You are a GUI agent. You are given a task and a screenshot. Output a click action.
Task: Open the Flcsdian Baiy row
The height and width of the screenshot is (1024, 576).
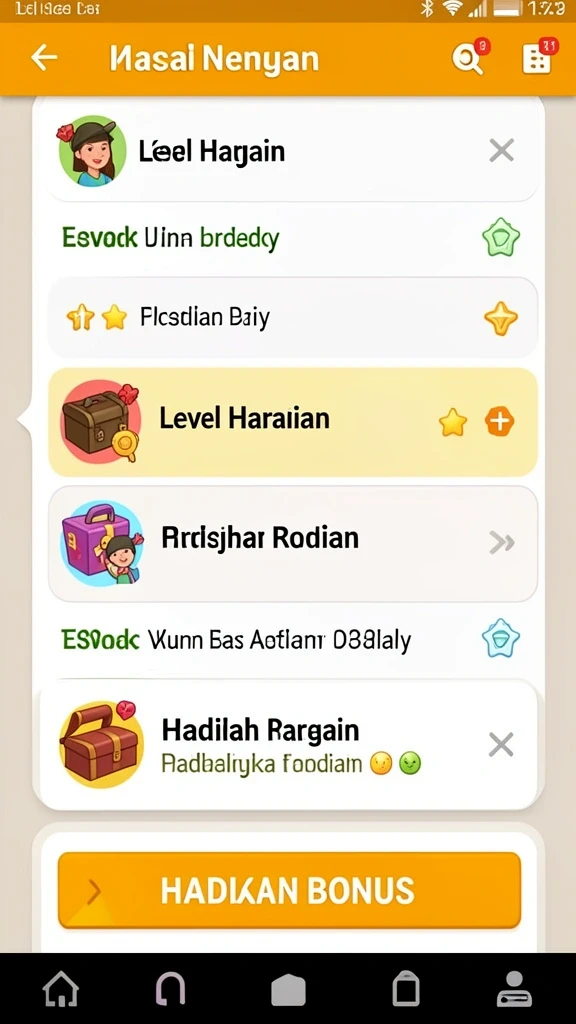click(293, 317)
